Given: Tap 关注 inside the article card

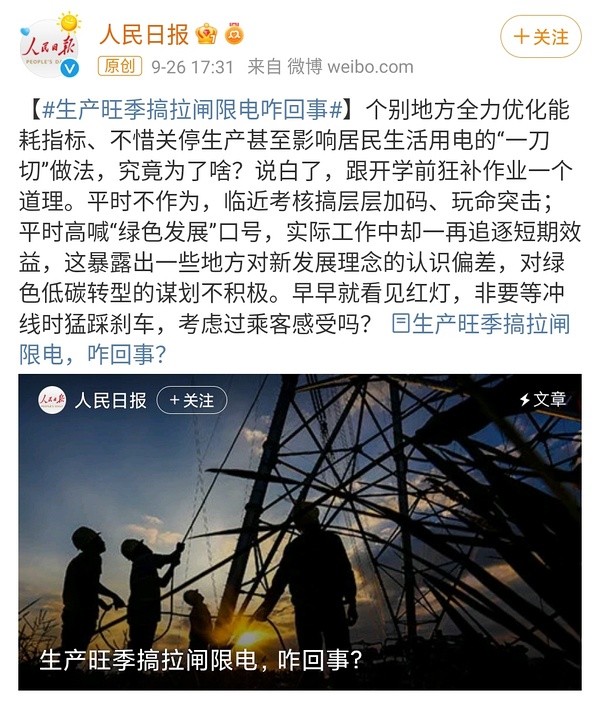Looking at the screenshot, I should 192,400.
